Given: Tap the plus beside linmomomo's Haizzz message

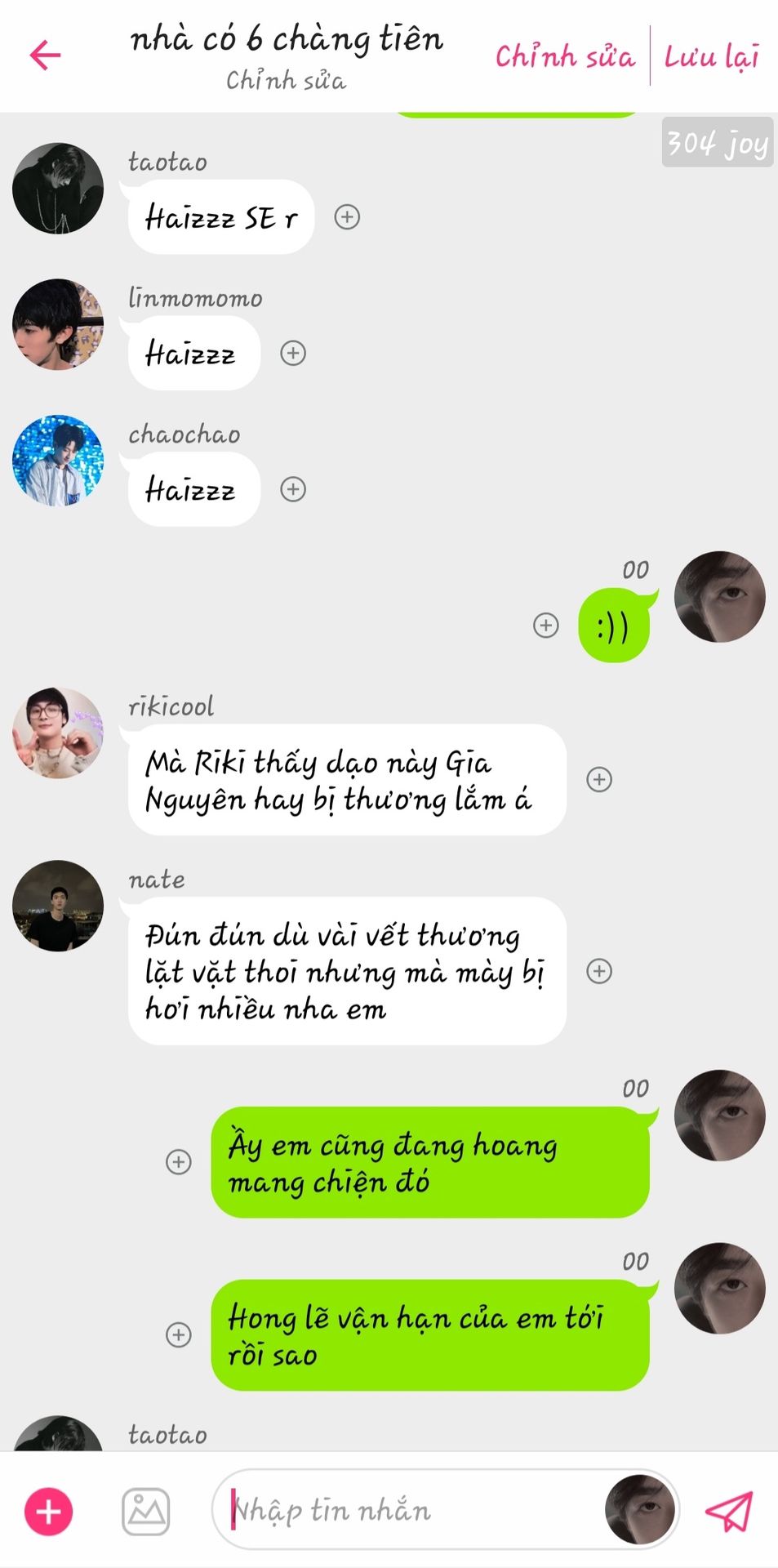Looking at the screenshot, I should [293, 353].
